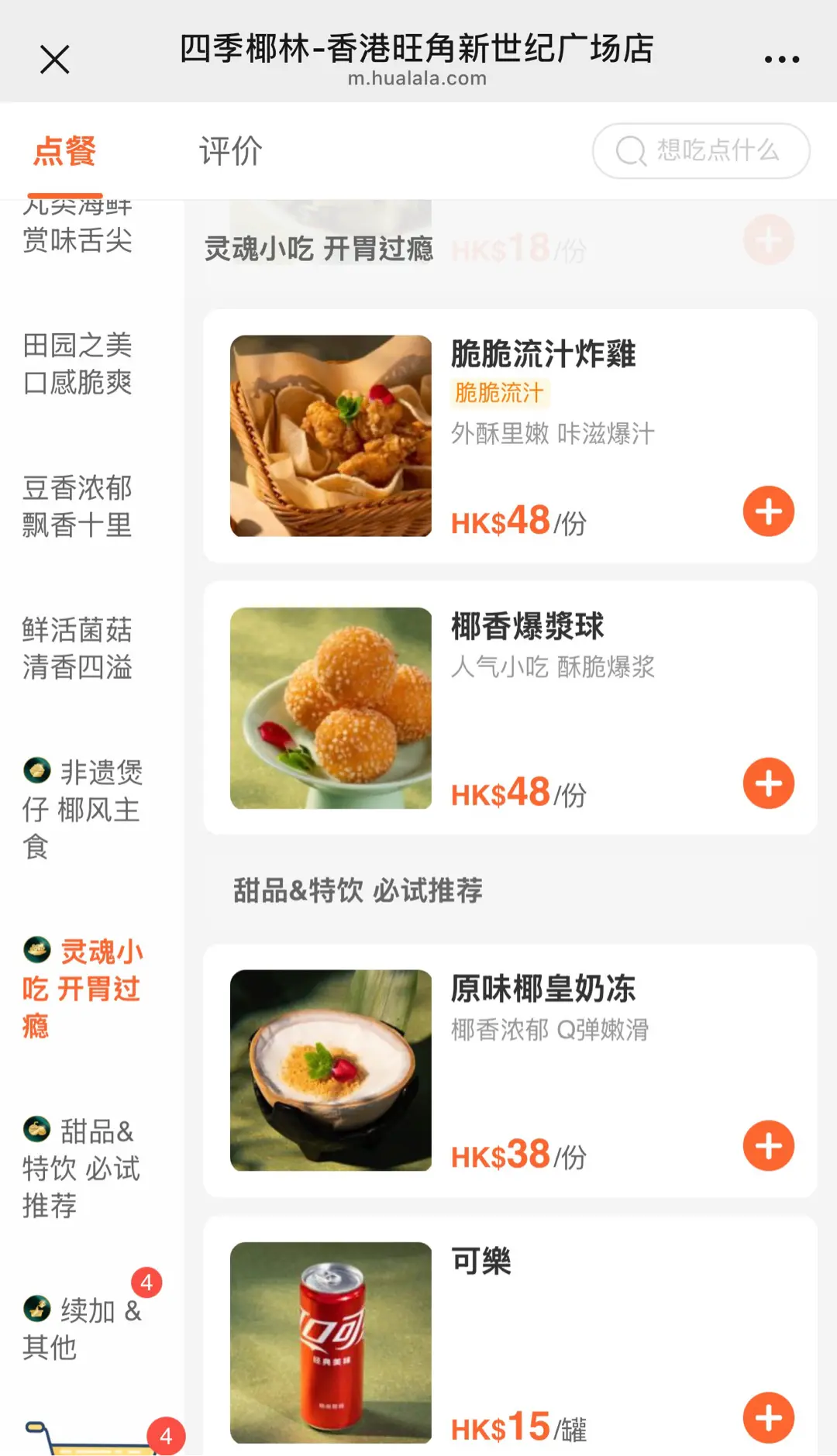
Task: View the 脆脆流汁炸雞 dish photo
Action: (331, 435)
